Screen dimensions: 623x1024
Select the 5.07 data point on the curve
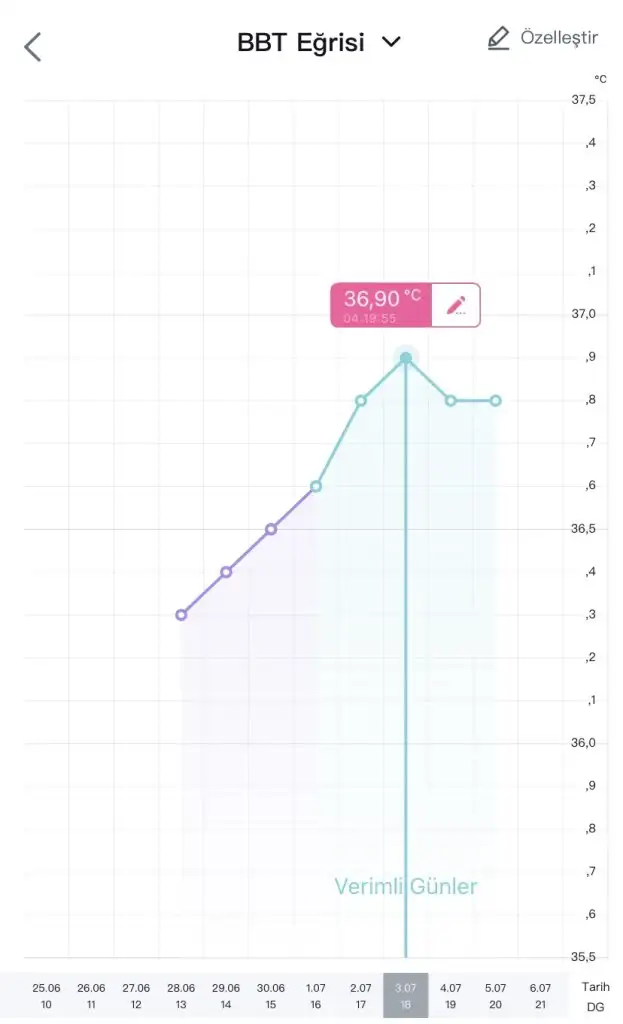click(496, 401)
